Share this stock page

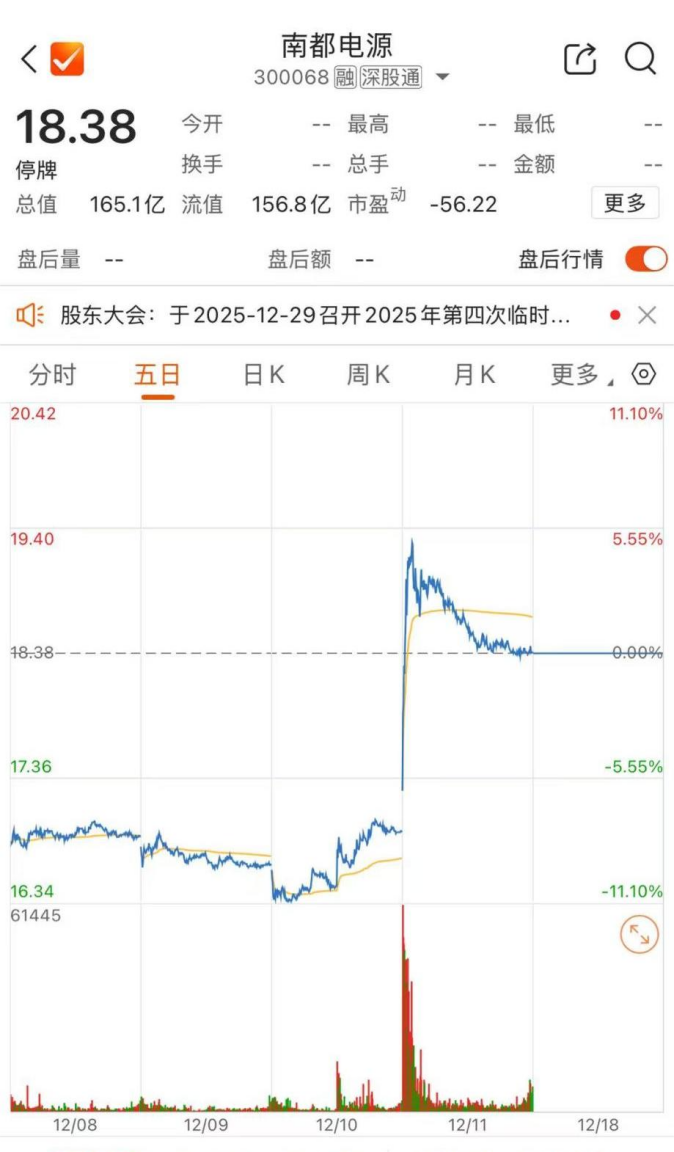click(x=580, y=59)
